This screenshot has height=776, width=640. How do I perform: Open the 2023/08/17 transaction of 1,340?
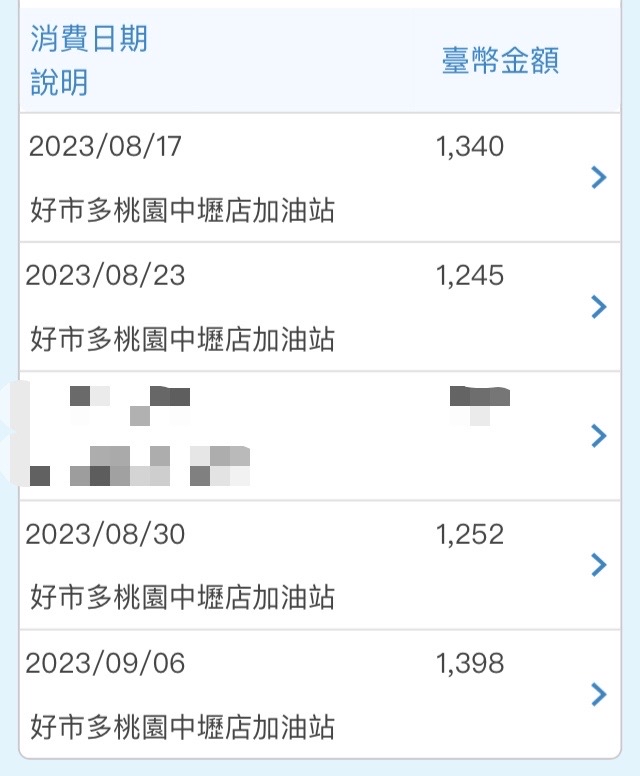[x=320, y=178]
